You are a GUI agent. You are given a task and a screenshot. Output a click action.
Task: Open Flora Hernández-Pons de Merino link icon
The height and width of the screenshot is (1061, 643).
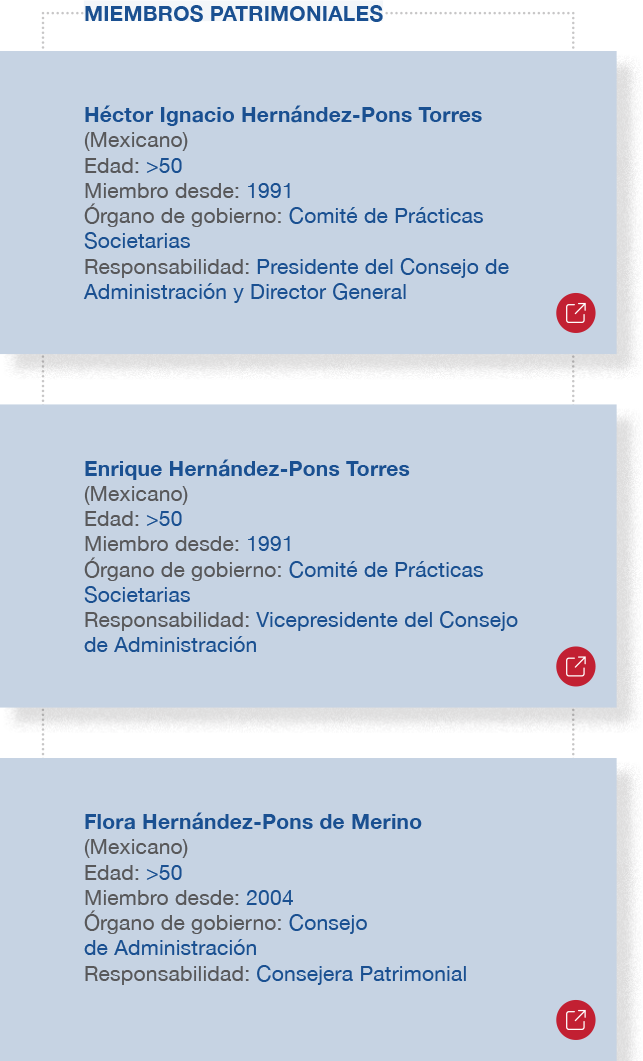tap(575, 1020)
